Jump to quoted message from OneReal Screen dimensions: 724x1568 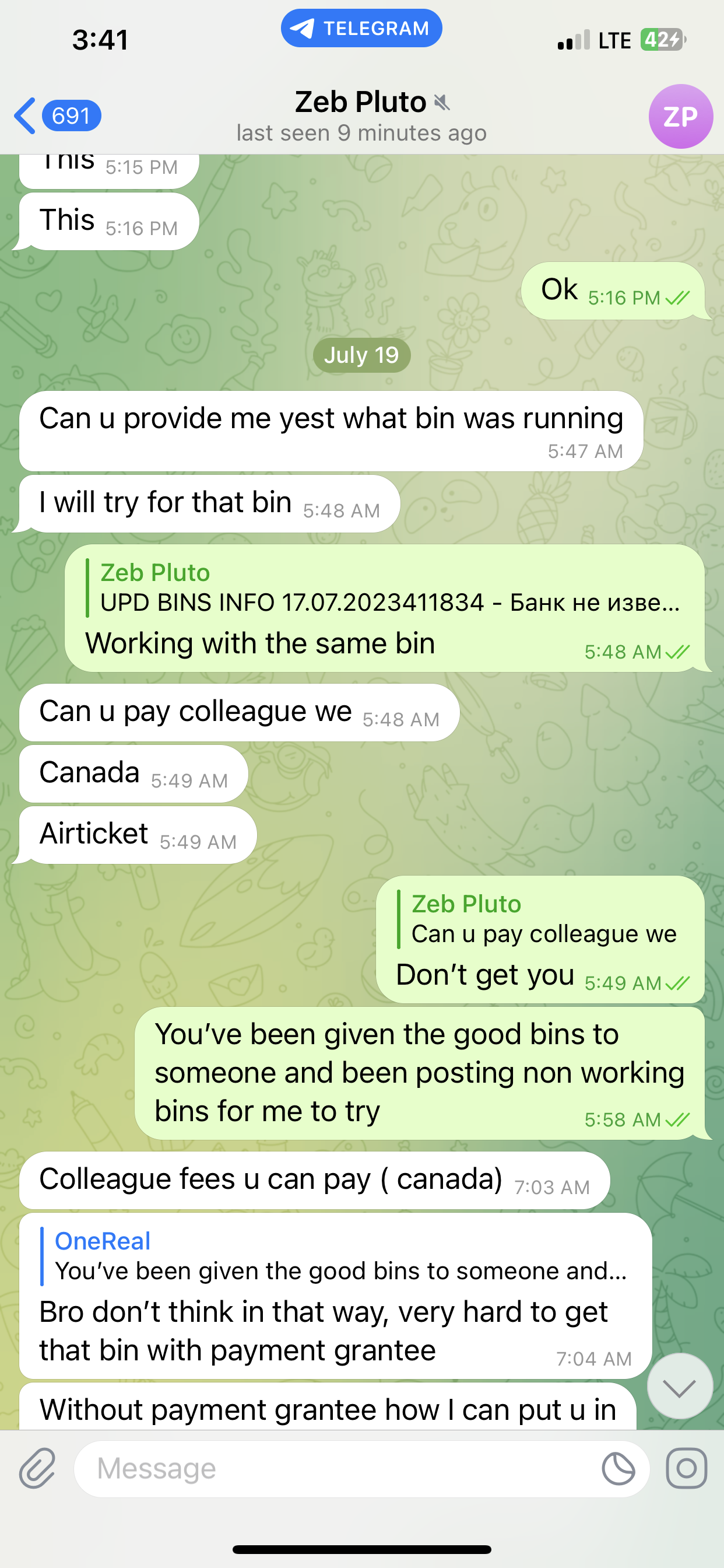[340, 1256]
